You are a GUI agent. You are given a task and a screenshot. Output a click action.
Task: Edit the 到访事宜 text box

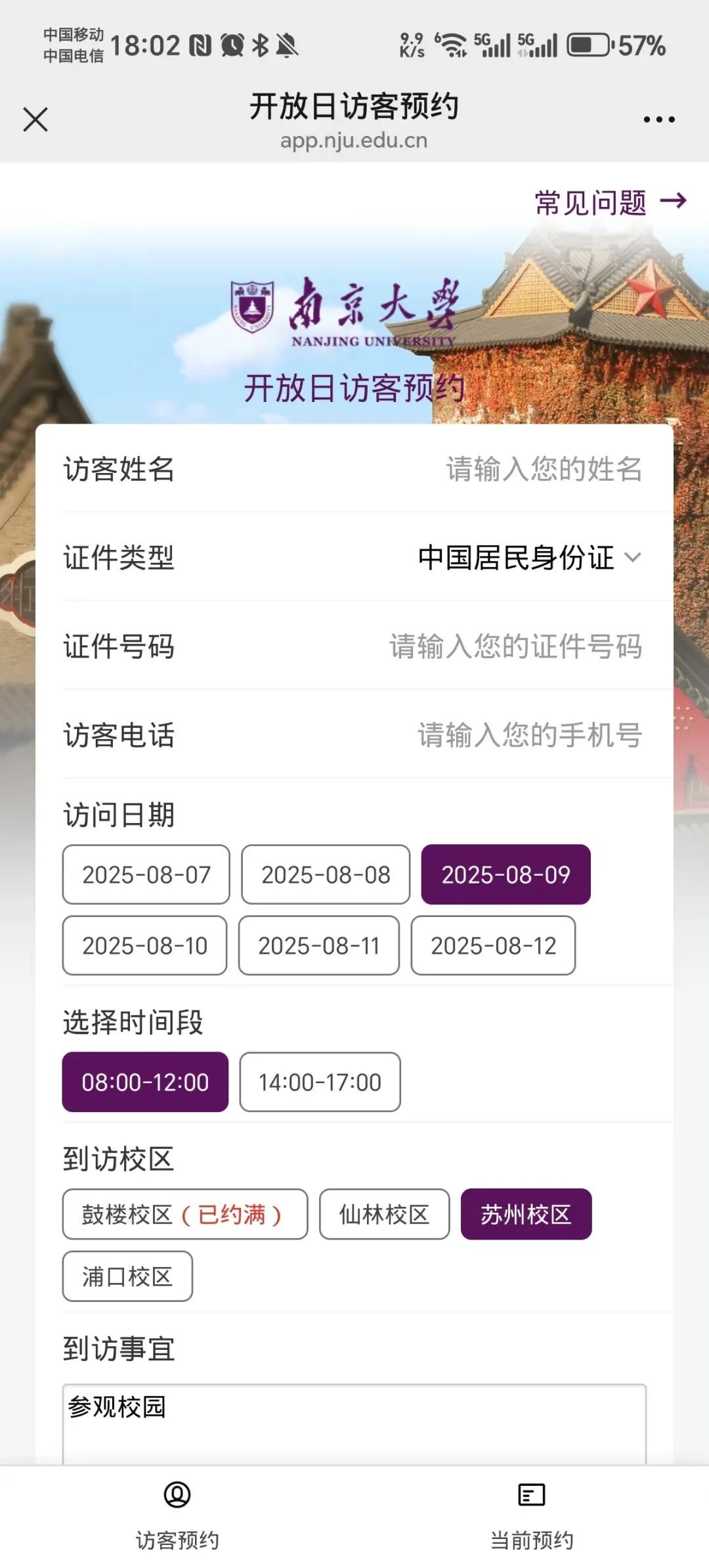(354, 1422)
